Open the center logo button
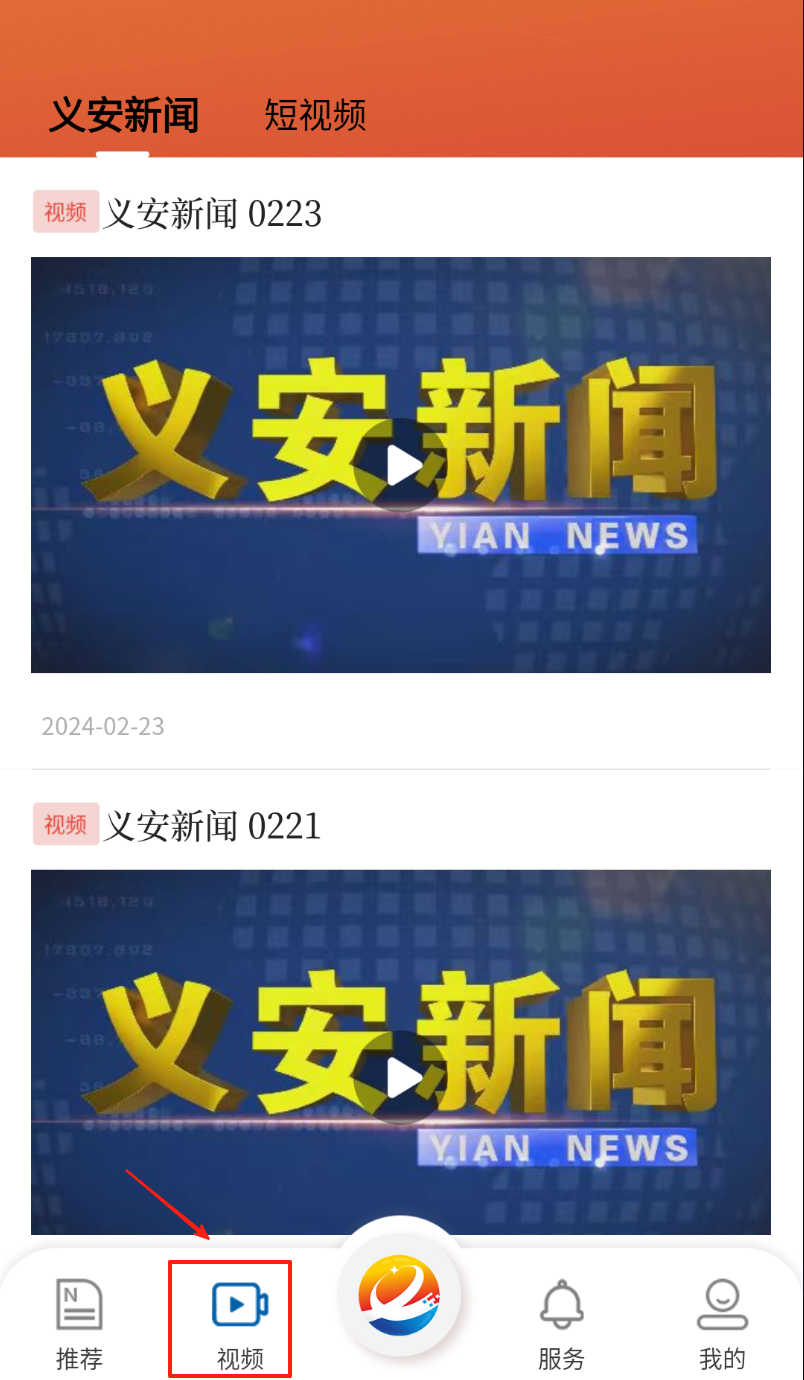Viewport: 804px width, 1380px height. (401, 1295)
